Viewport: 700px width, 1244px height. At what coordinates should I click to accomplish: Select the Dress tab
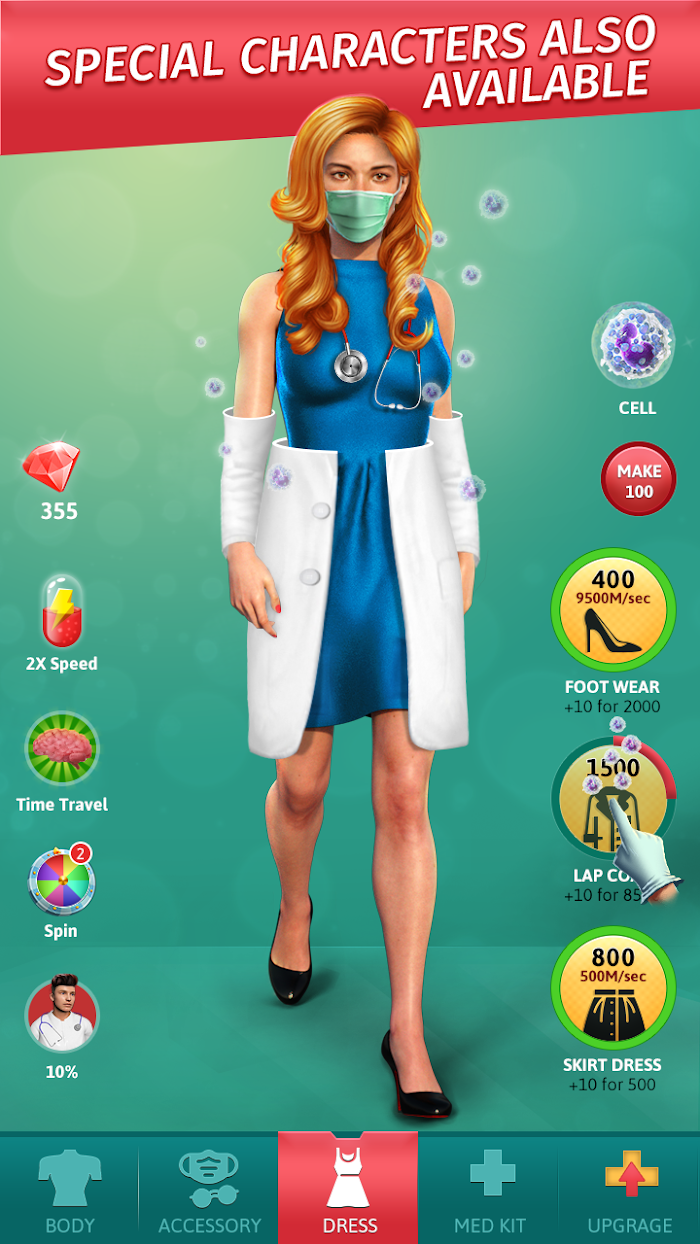point(348,1190)
